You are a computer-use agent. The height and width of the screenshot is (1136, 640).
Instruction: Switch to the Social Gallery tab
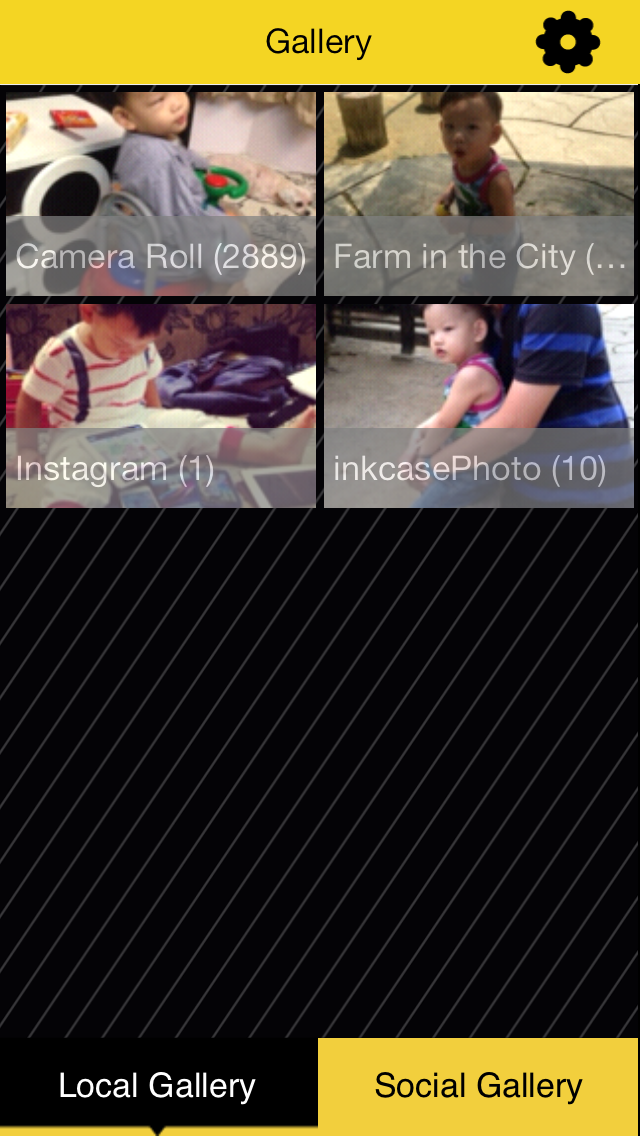pos(479,1085)
